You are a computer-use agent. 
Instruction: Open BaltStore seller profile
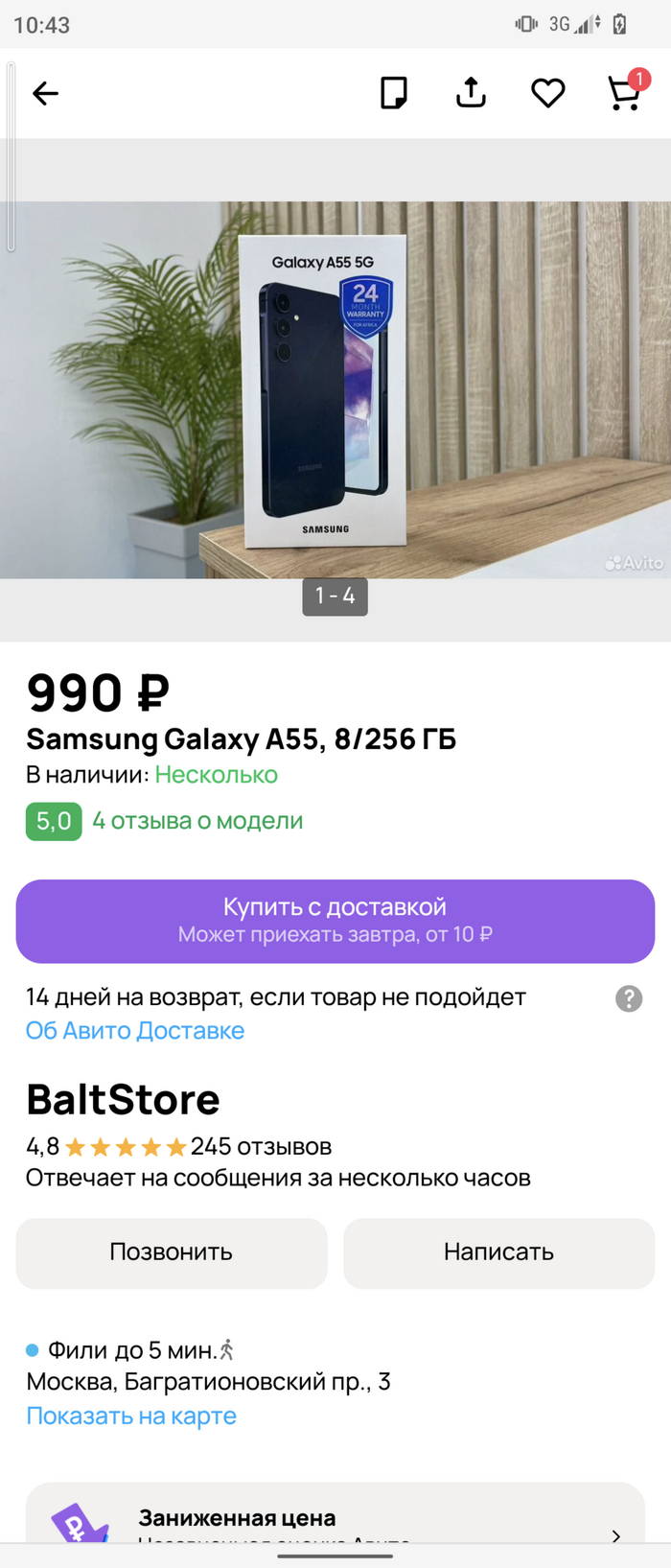(123, 1100)
